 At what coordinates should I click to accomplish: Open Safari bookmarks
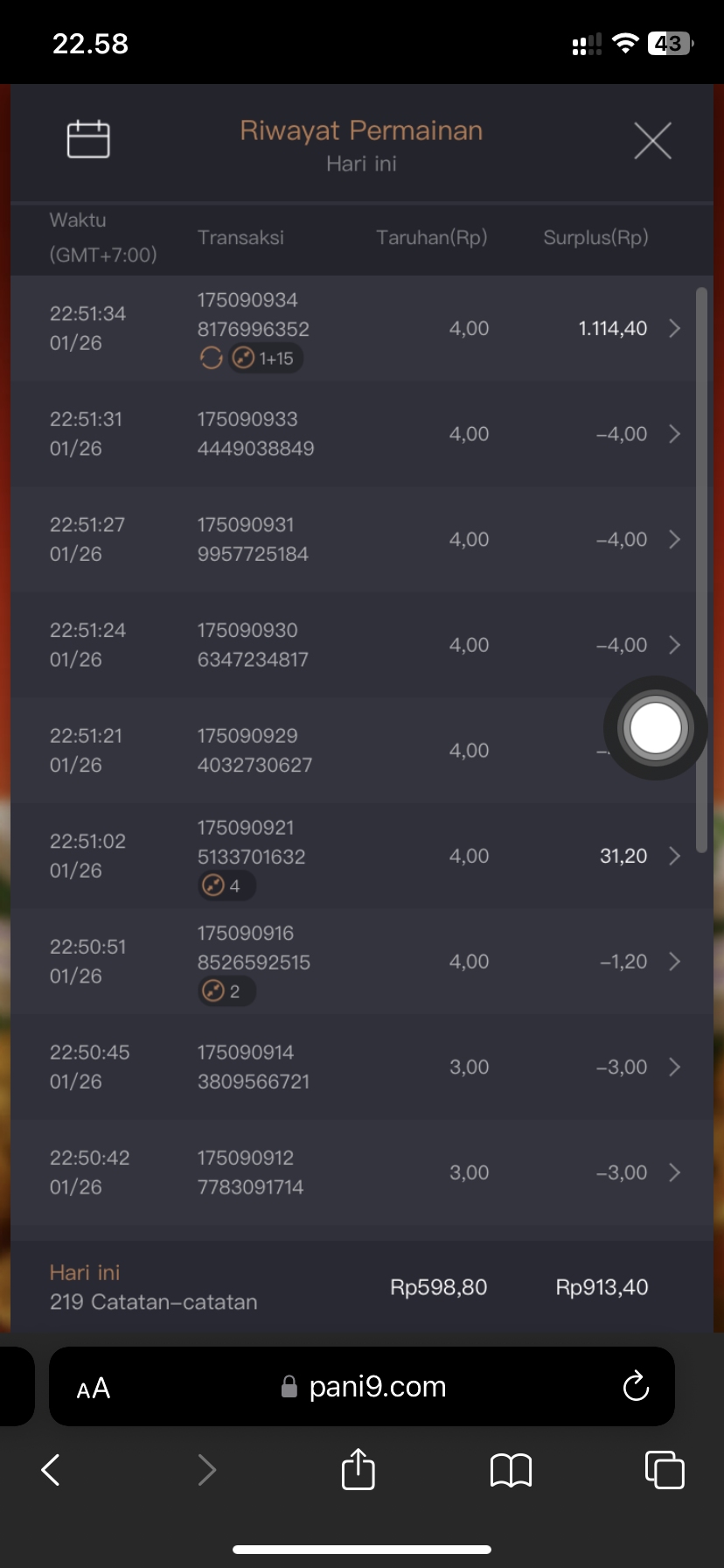tap(511, 1470)
